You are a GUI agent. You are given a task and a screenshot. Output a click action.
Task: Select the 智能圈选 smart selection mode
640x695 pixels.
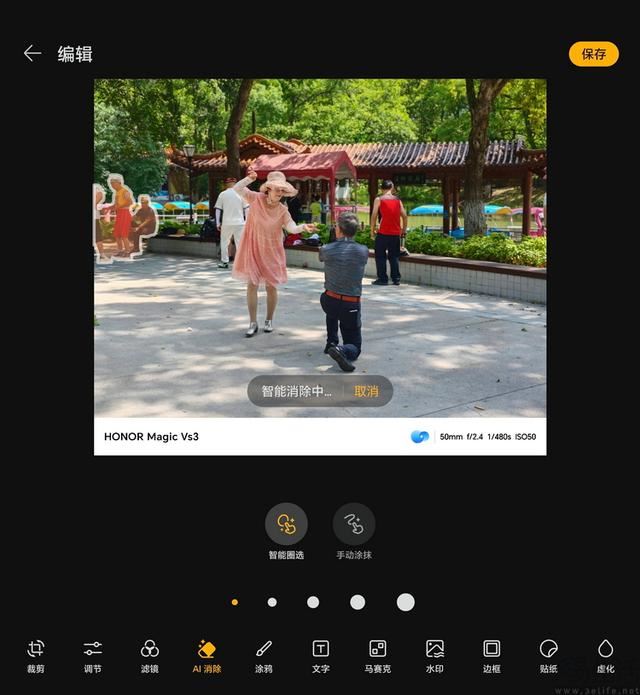[286, 525]
